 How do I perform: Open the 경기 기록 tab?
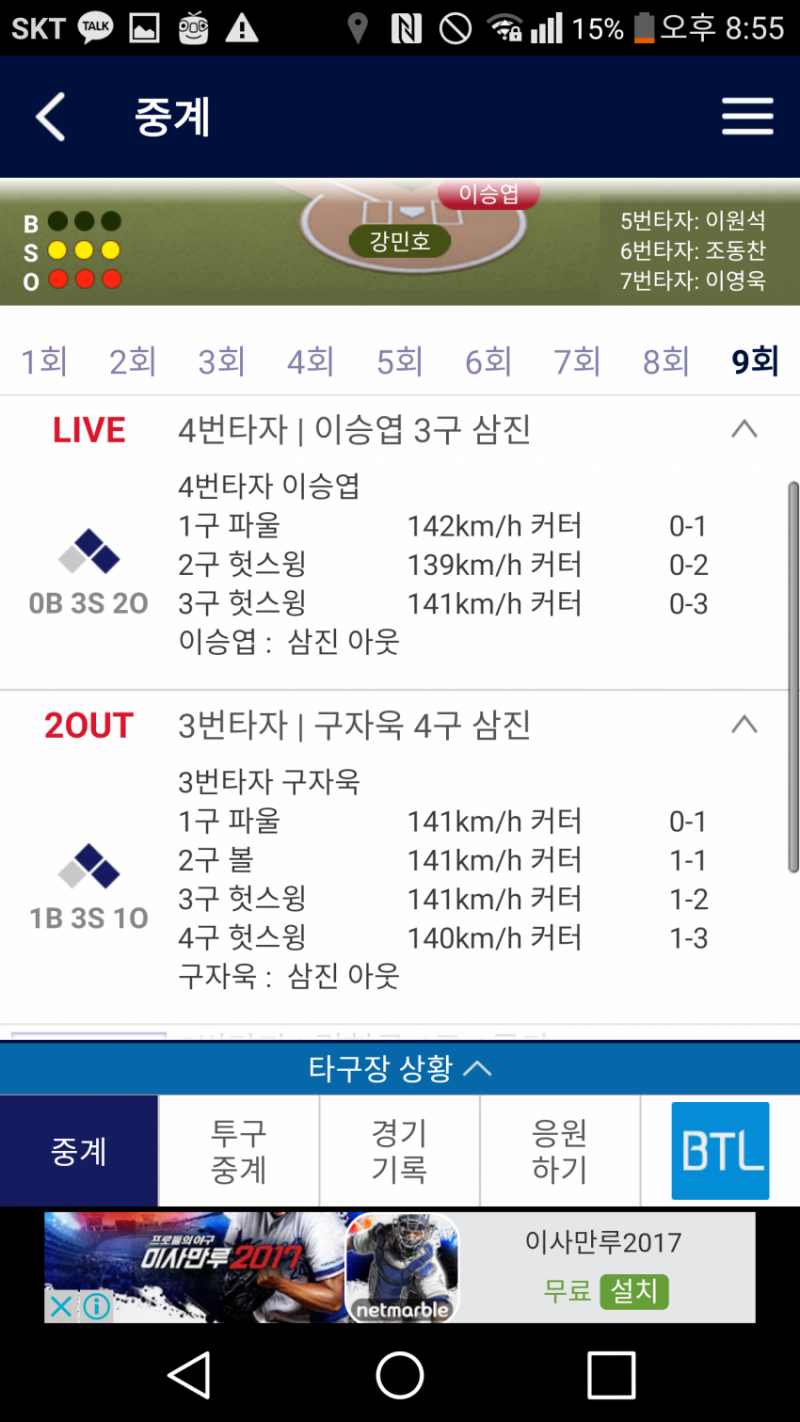pos(400,1151)
